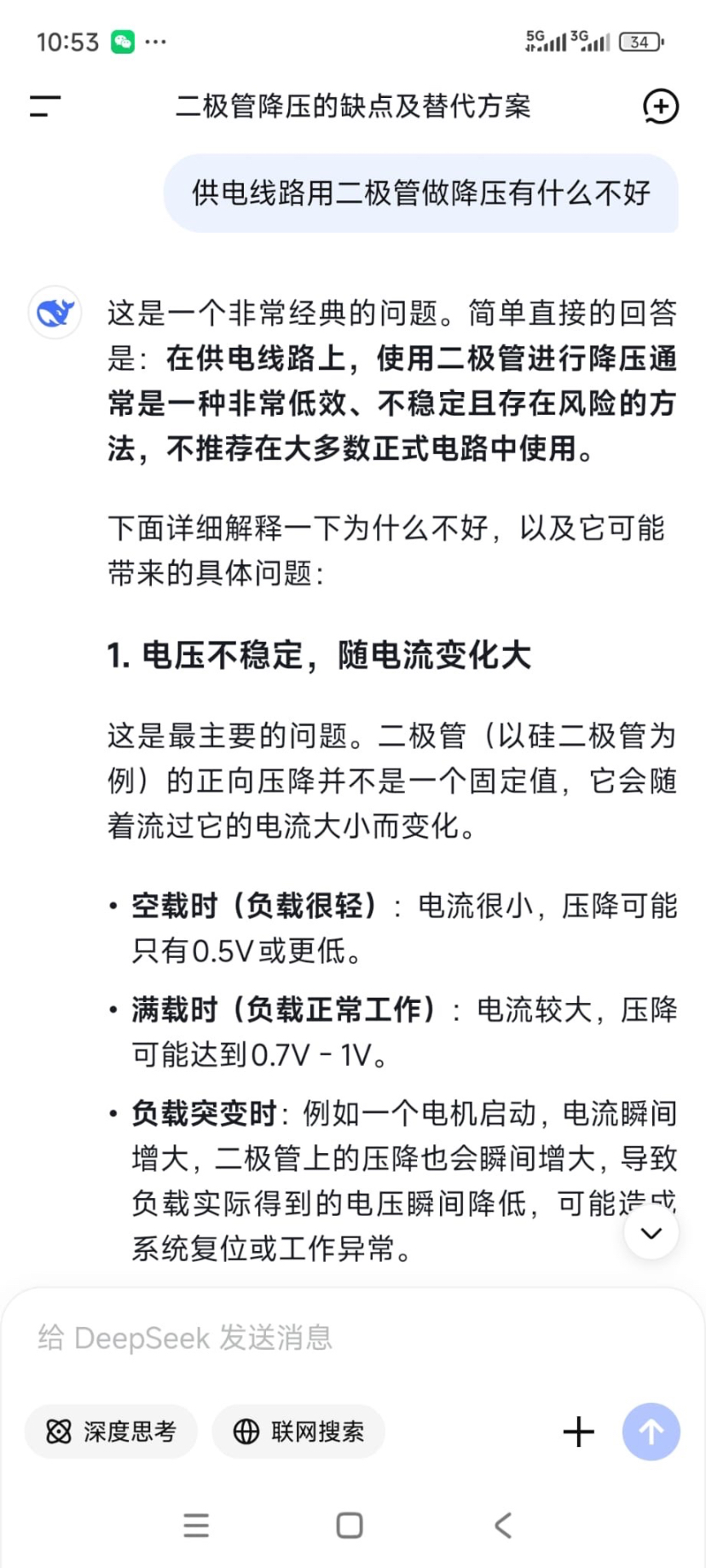Open the plus attachment menu
This screenshot has width=706, height=1568.
coord(579,1432)
